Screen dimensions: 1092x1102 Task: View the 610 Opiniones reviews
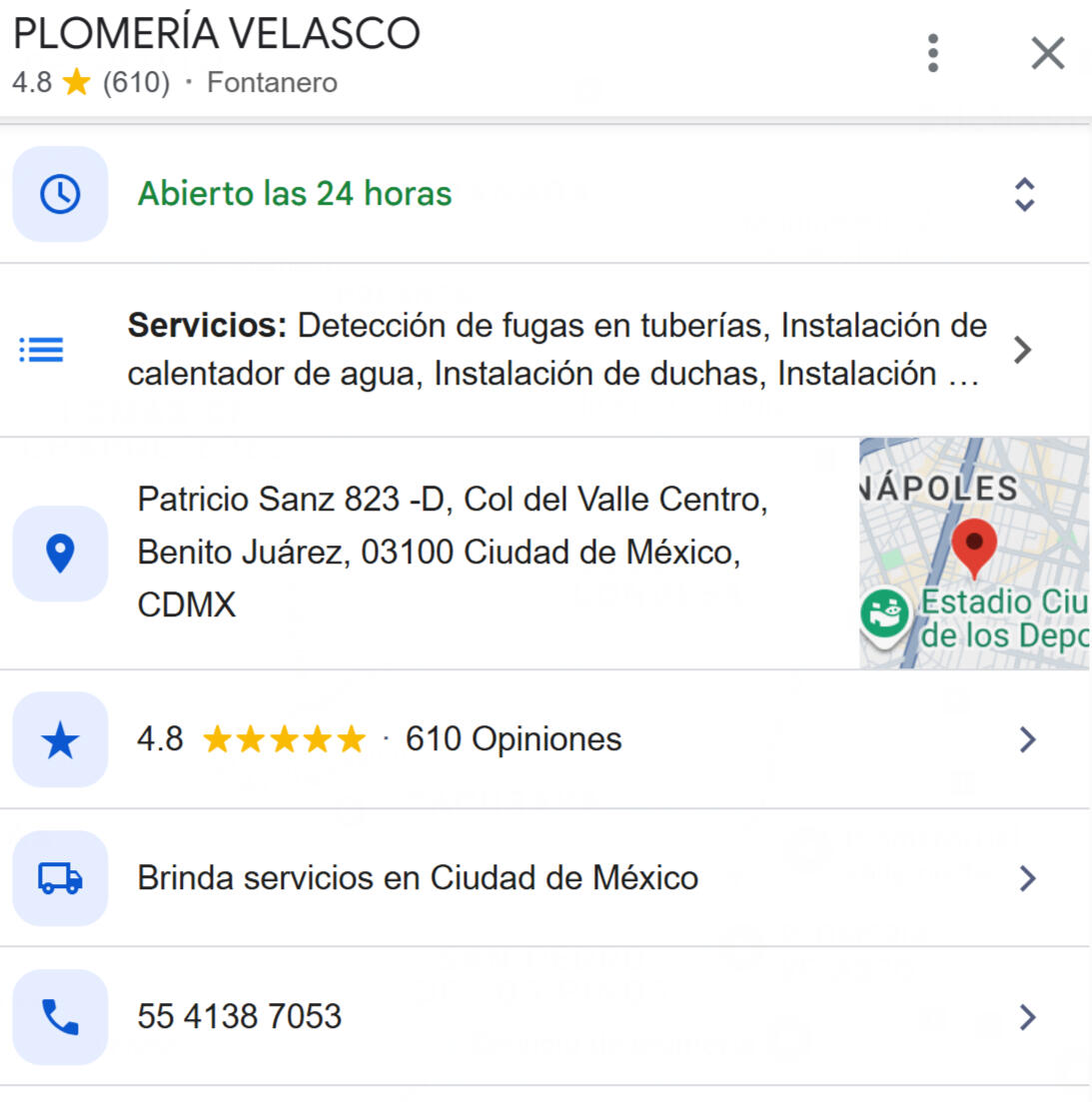pyautogui.click(x=546, y=739)
